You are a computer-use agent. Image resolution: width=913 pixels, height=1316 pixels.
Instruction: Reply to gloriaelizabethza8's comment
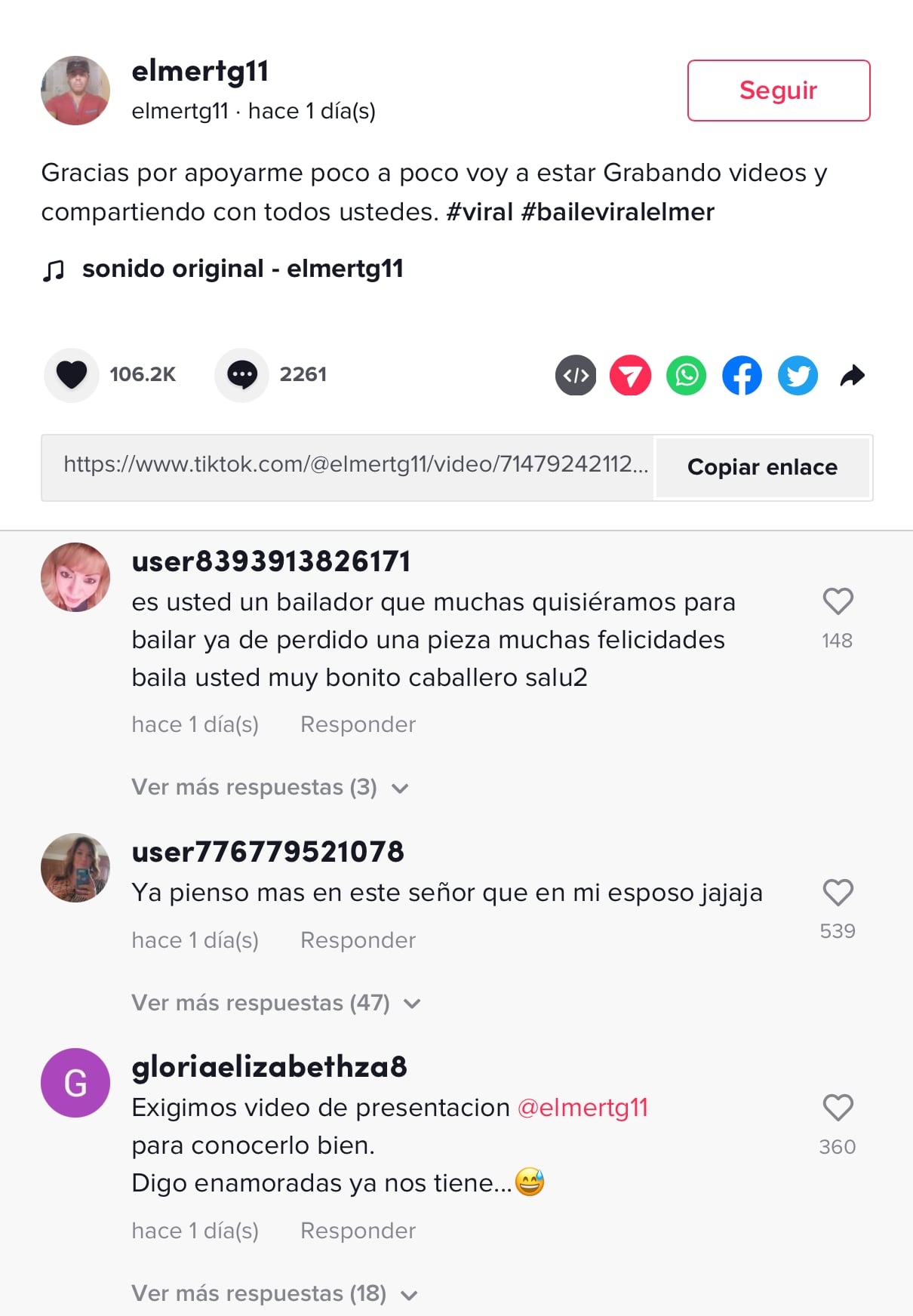pos(358,1231)
